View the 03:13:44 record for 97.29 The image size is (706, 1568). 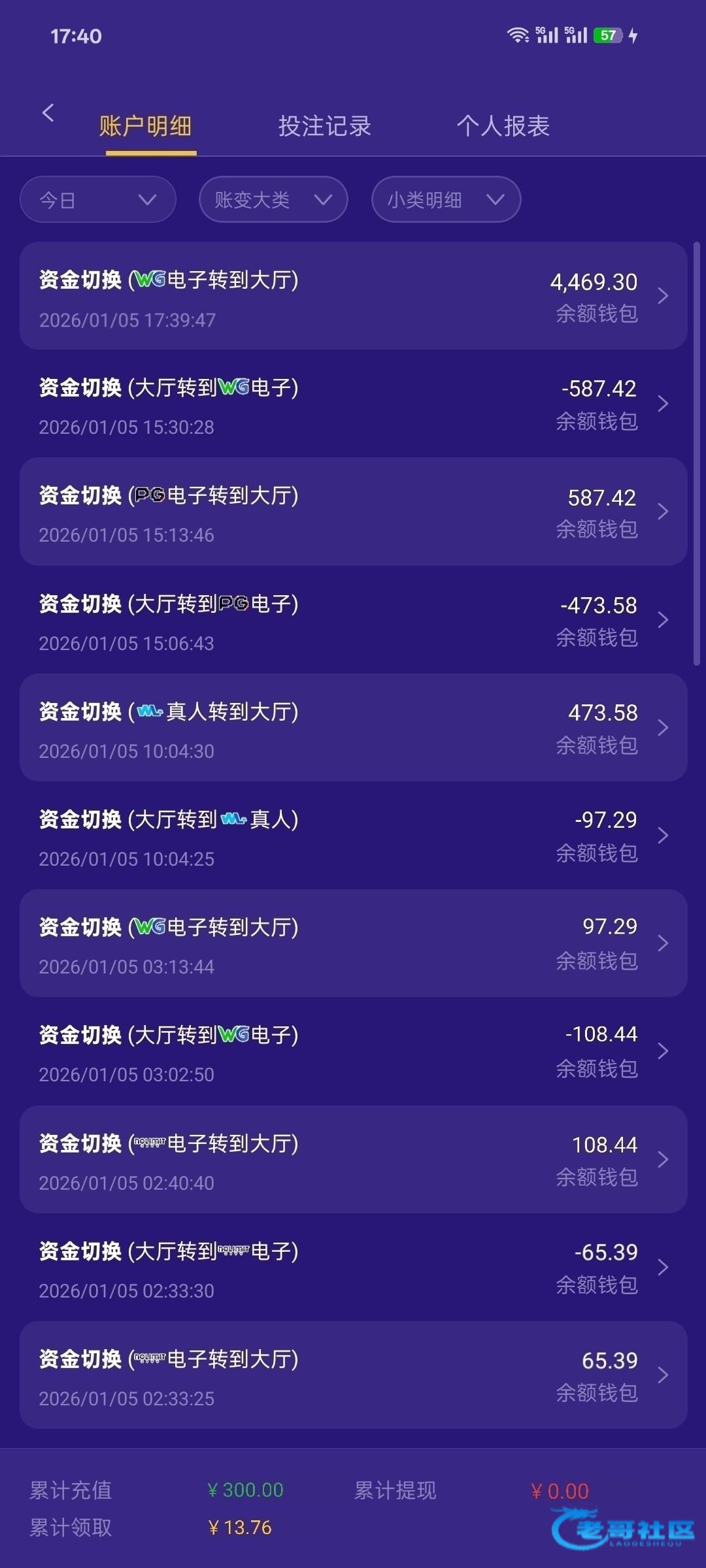353,943
